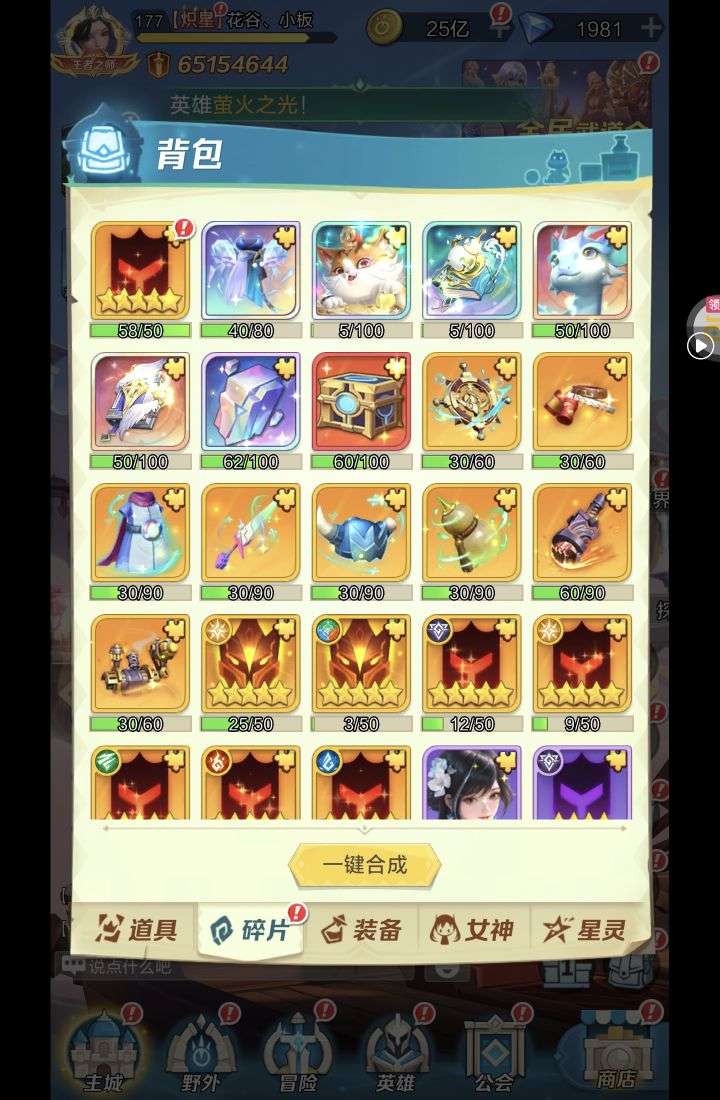
Task: Switch to the 碎片 tab
Action: pyautogui.click(x=251, y=930)
